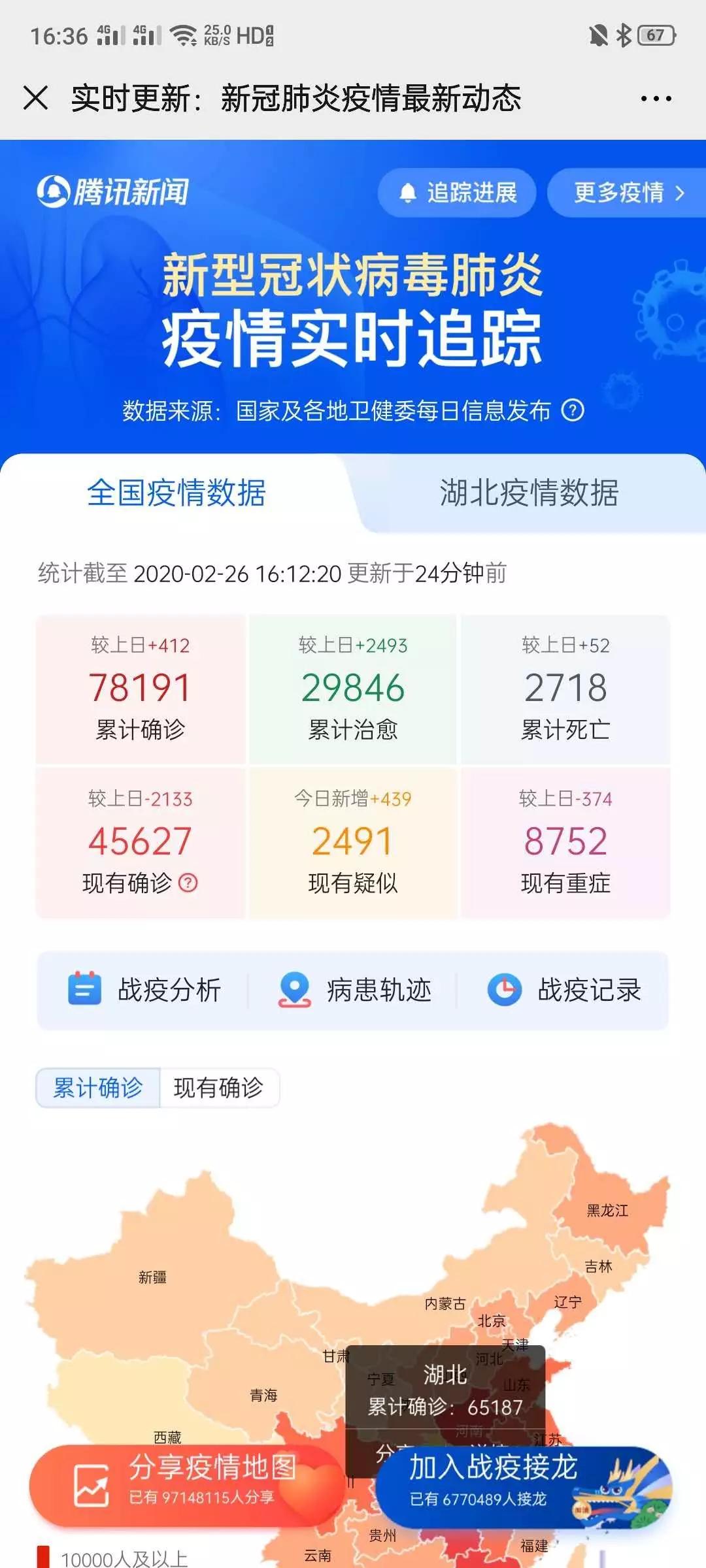Open 战疫分析 via its calendar icon
The height and width of the screenshot is (1568, 706).
(84, 989)
